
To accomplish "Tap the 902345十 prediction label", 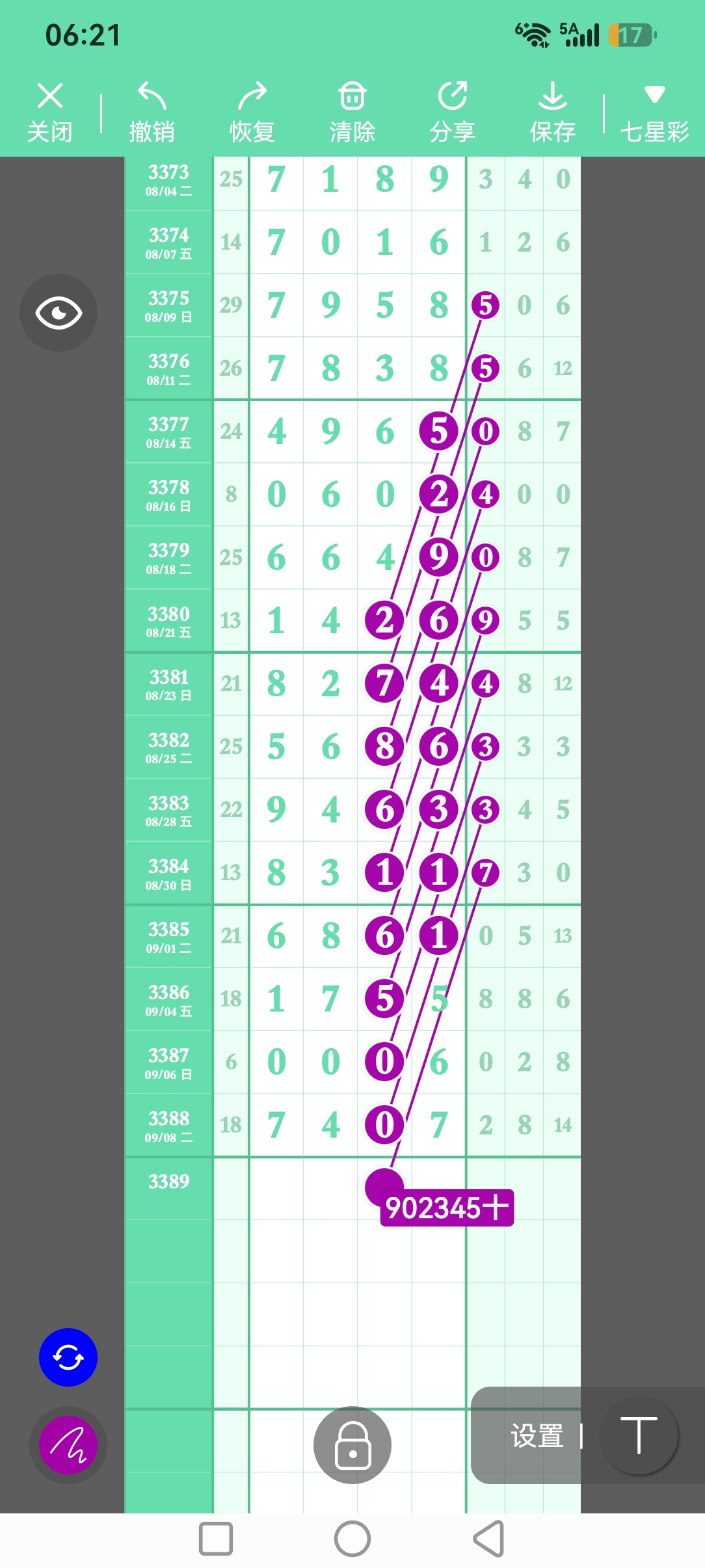I will 447,1208.
